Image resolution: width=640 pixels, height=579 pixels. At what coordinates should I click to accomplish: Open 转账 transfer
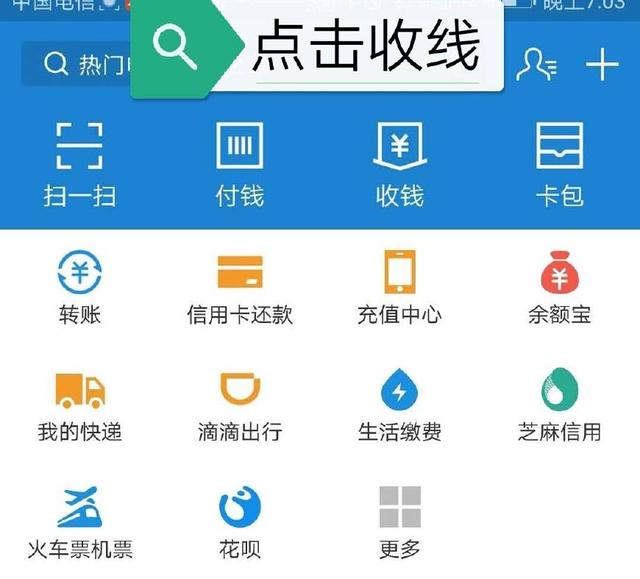point(79,288)
